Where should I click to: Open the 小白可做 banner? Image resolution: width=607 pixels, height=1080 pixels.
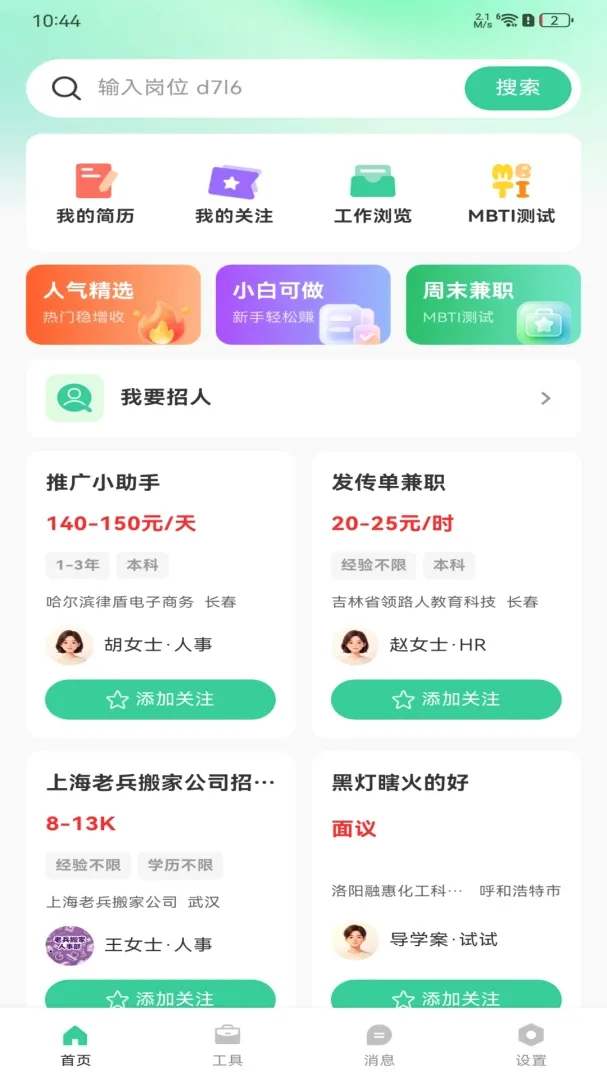click(x=303, y=304)
